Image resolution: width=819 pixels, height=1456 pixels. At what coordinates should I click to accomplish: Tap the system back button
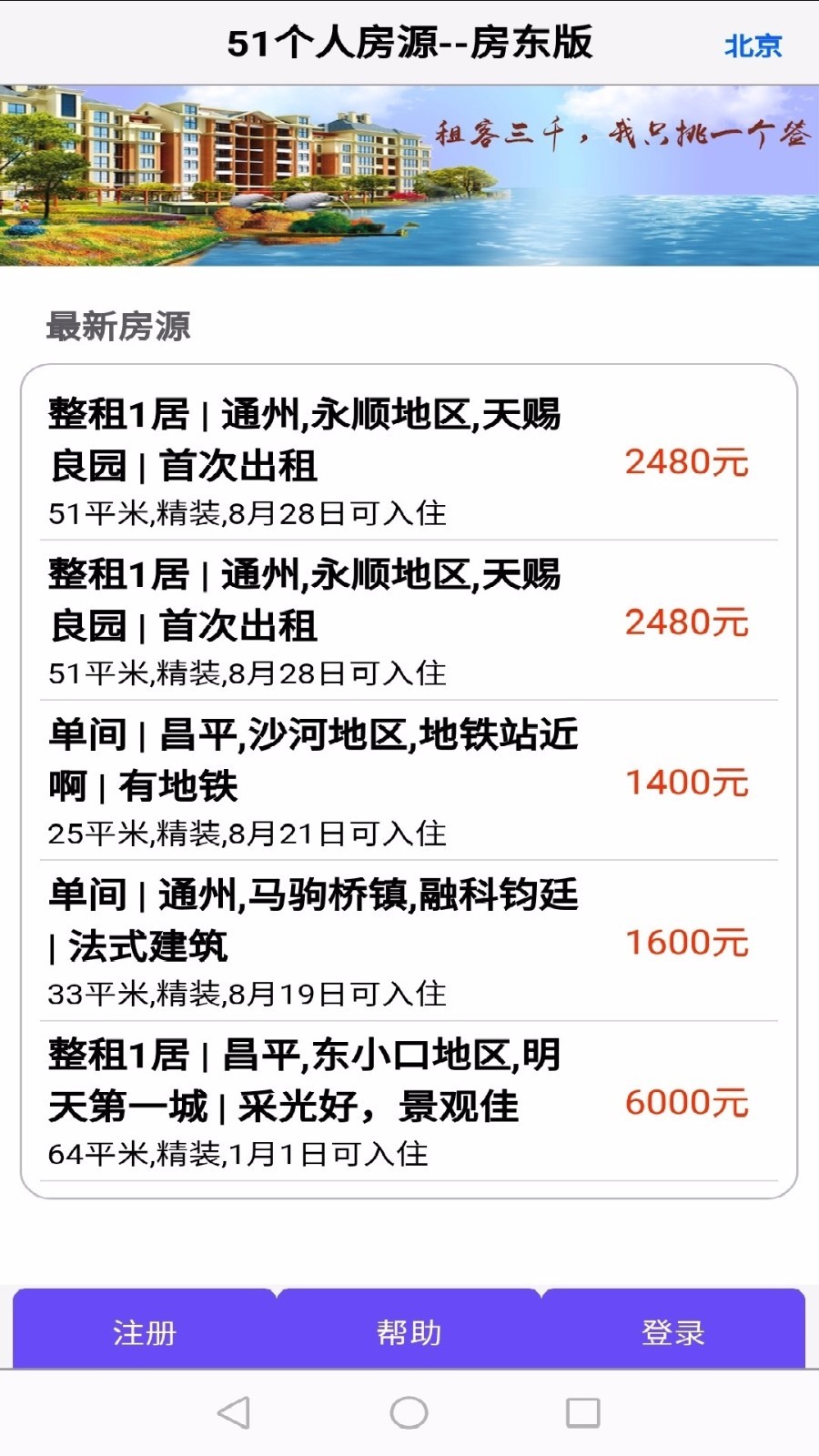point(234,1412)
